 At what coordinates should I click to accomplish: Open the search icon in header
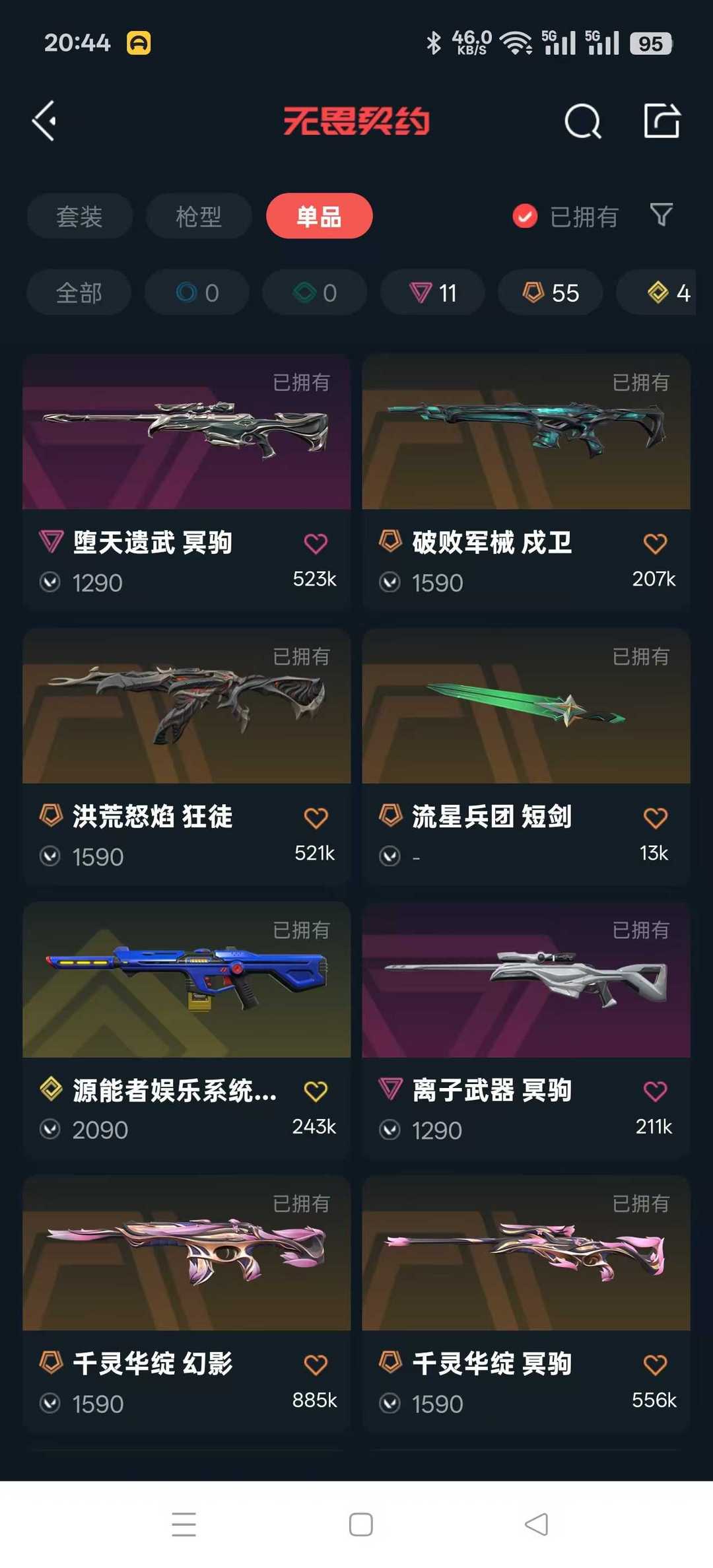tap(583, 121)
